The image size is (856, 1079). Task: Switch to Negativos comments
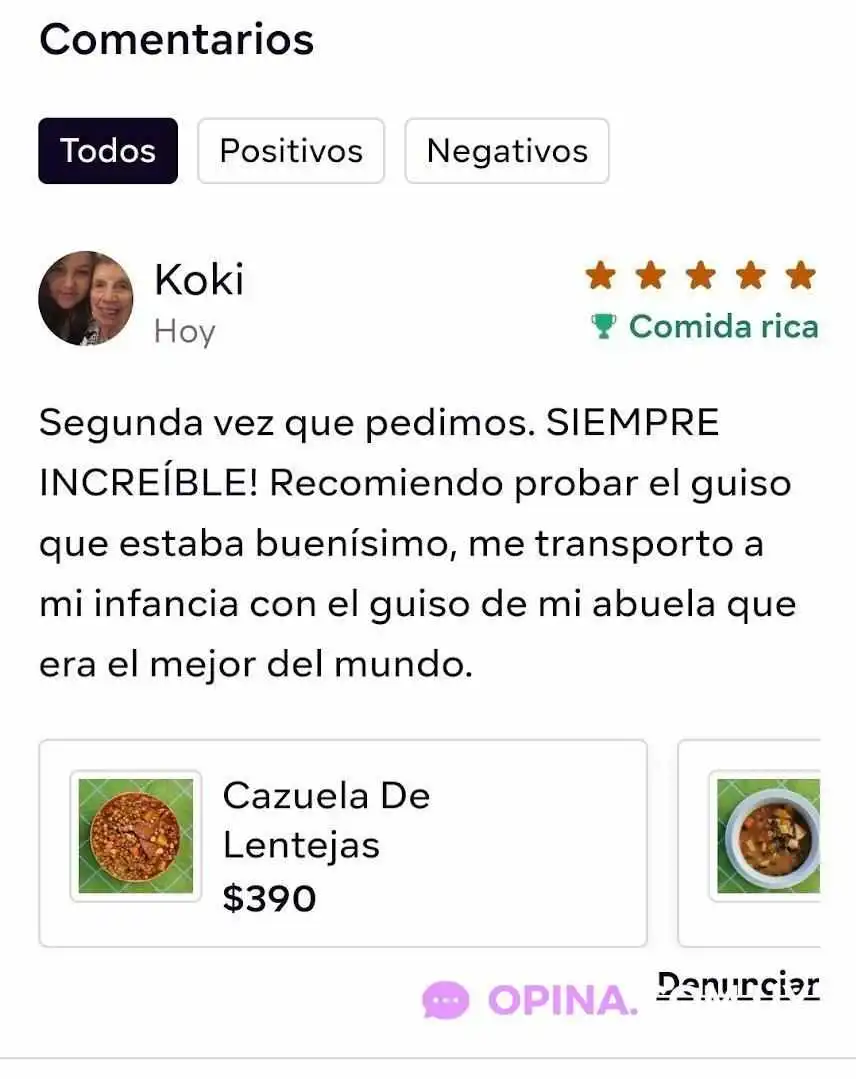tap(507, 151)
